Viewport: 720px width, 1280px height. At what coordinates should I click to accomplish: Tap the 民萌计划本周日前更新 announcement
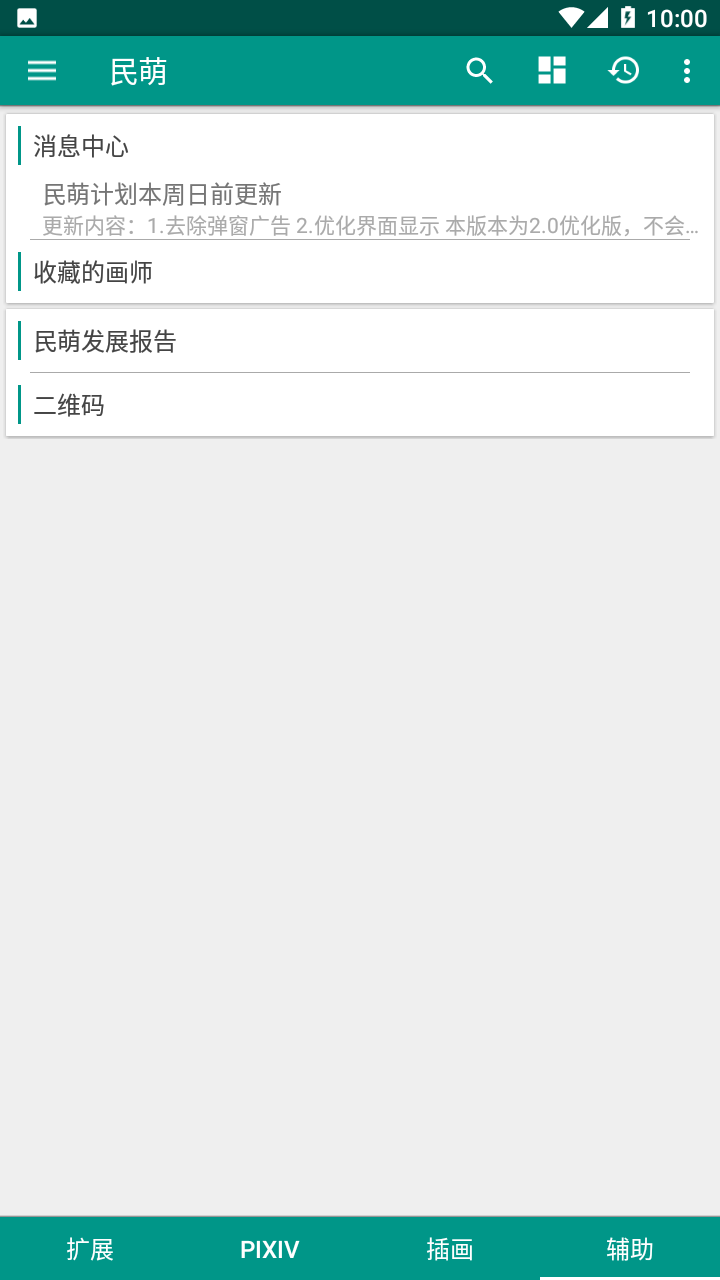[160, 196]
